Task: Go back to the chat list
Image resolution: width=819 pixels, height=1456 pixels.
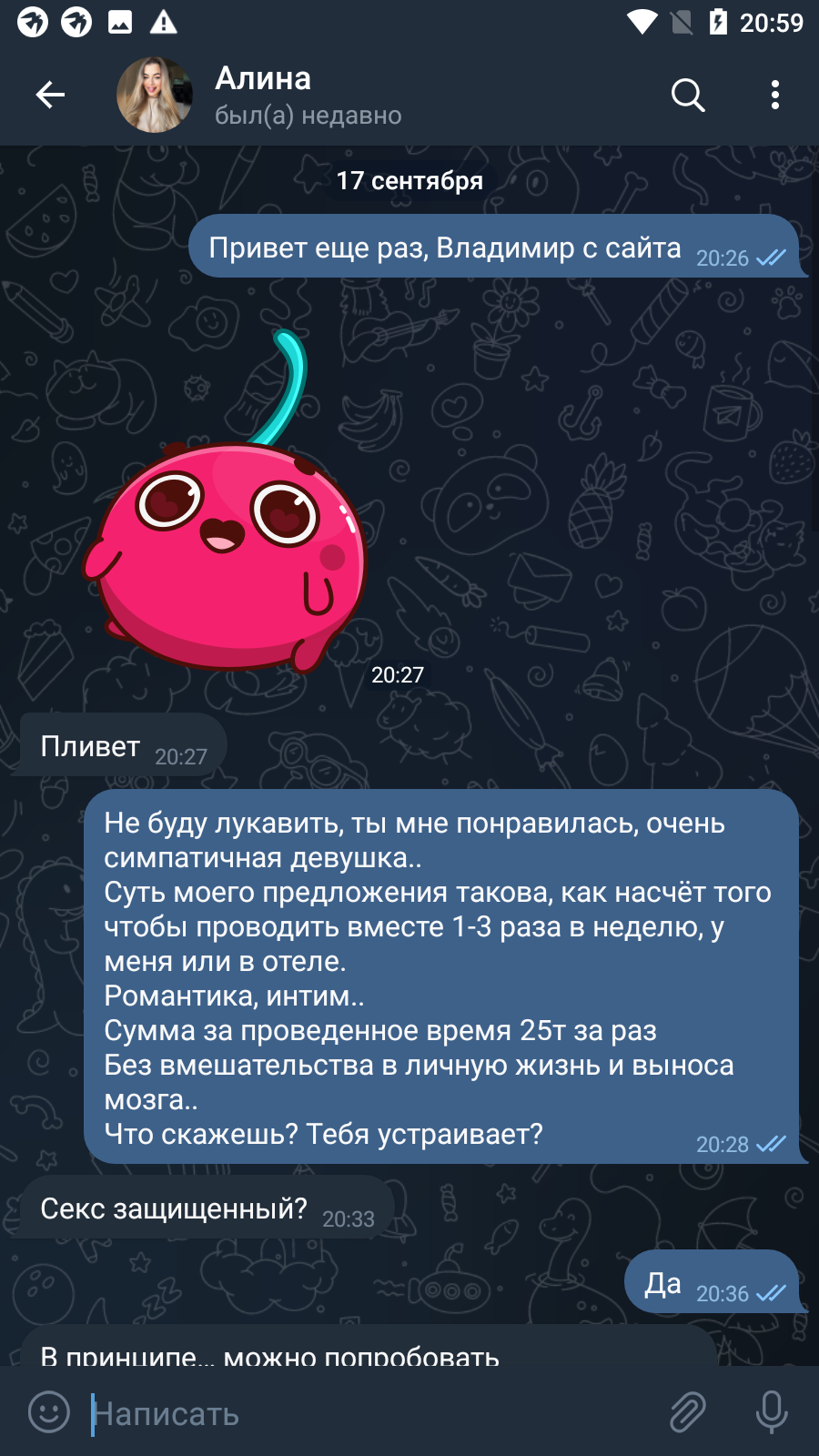Action: pyautogui.click(x=50, y=95)
